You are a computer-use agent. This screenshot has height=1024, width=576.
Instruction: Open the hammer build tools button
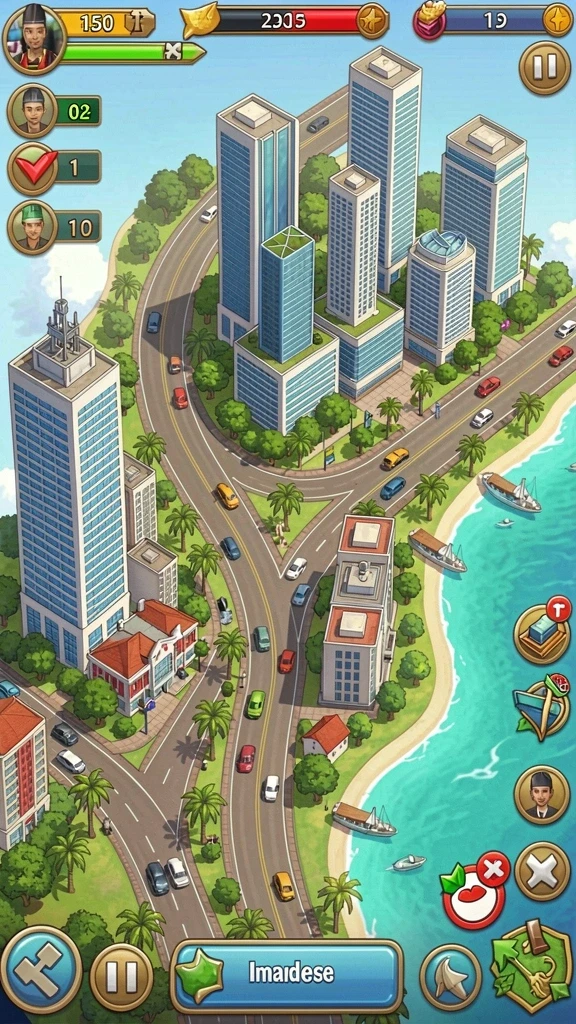40,968
